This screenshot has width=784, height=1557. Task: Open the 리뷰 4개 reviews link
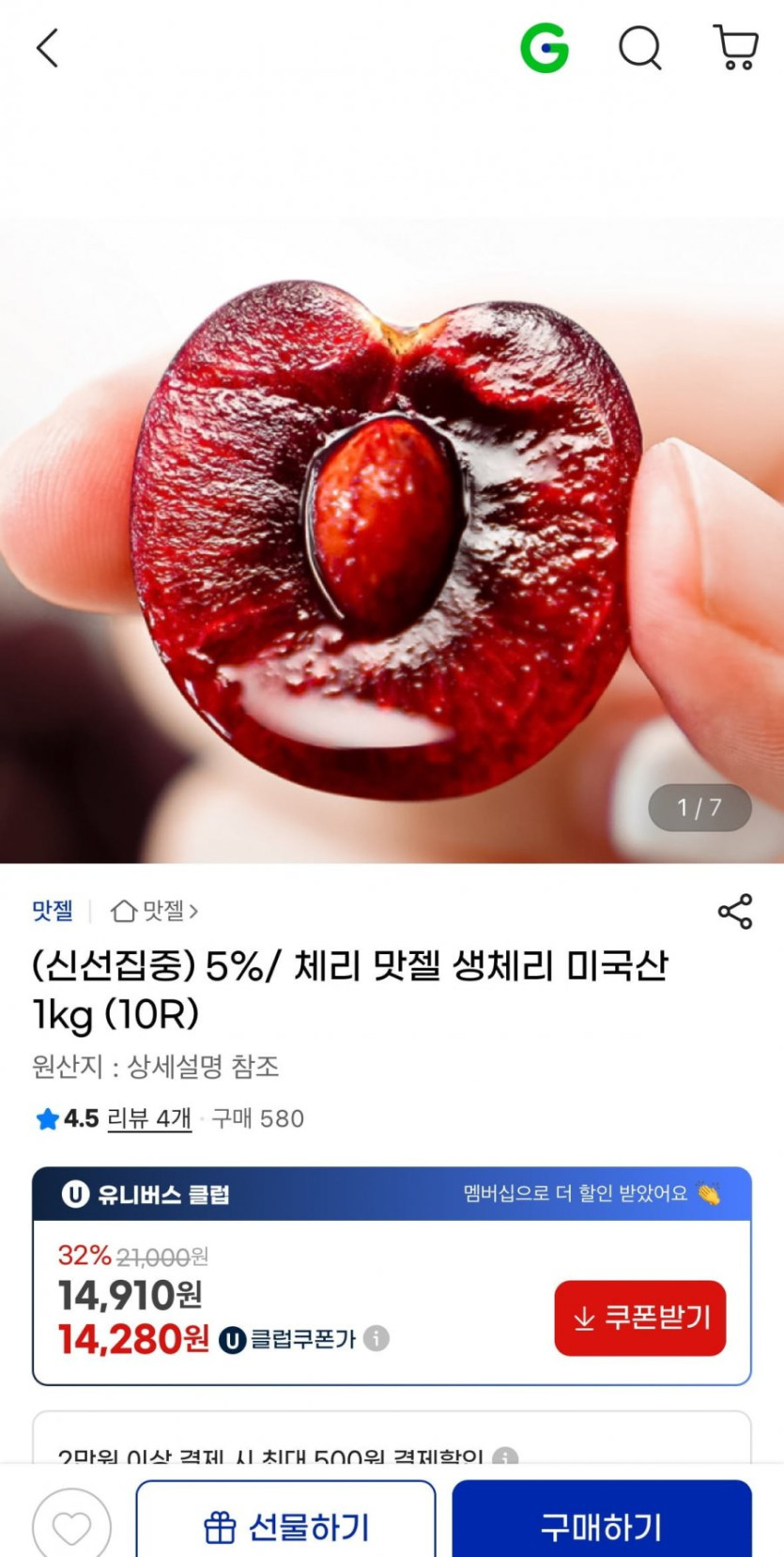(149, 1118)
